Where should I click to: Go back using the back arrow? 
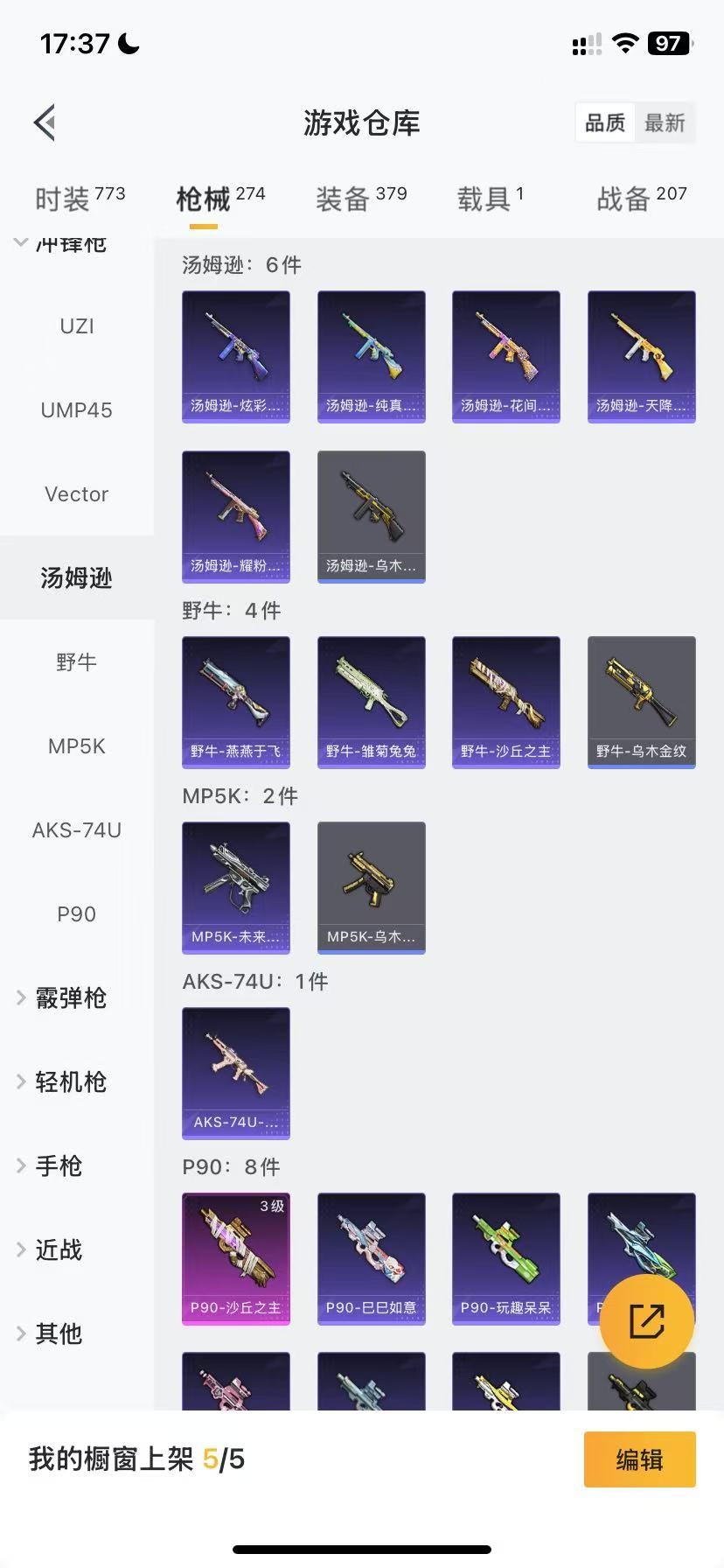[45, 122]
